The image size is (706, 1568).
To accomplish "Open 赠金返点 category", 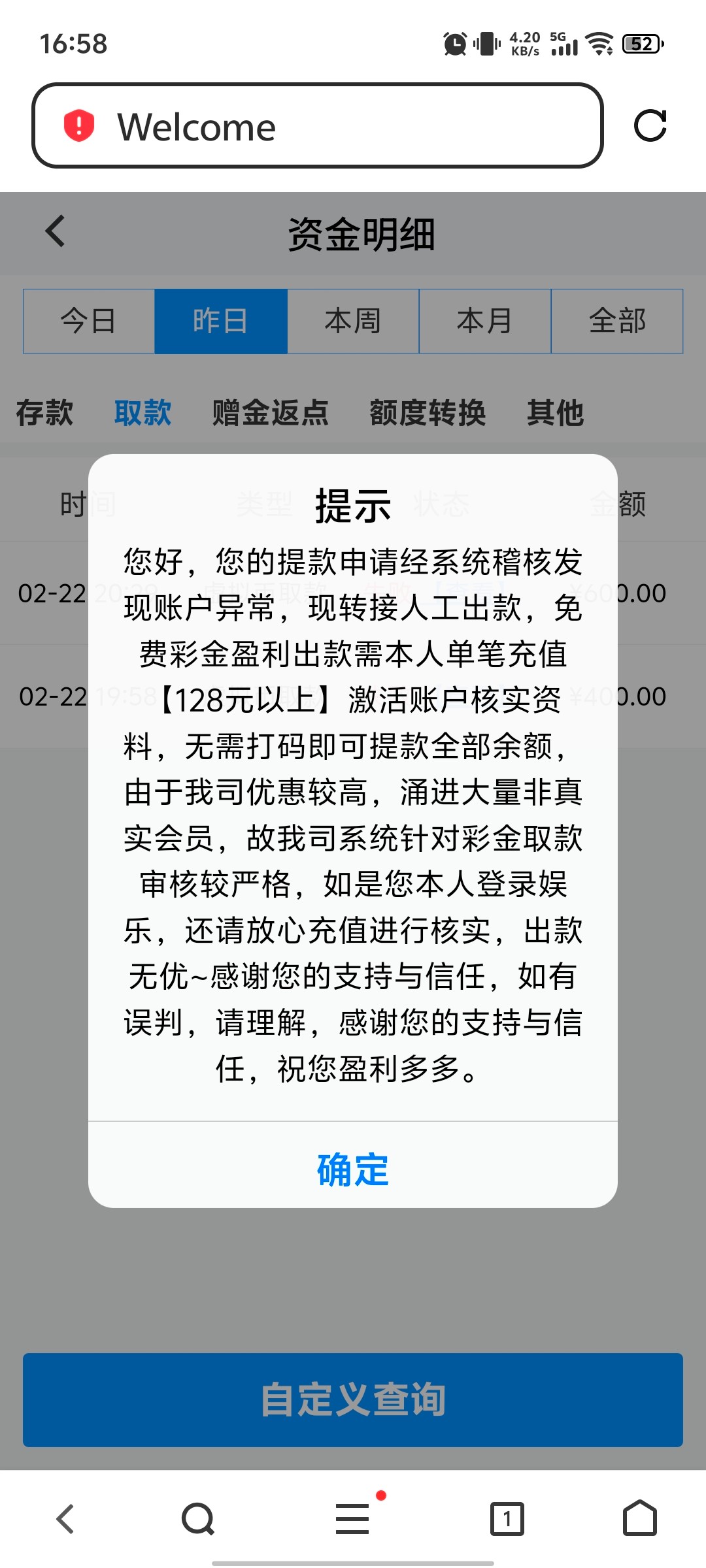I will [x=270, y=413].
